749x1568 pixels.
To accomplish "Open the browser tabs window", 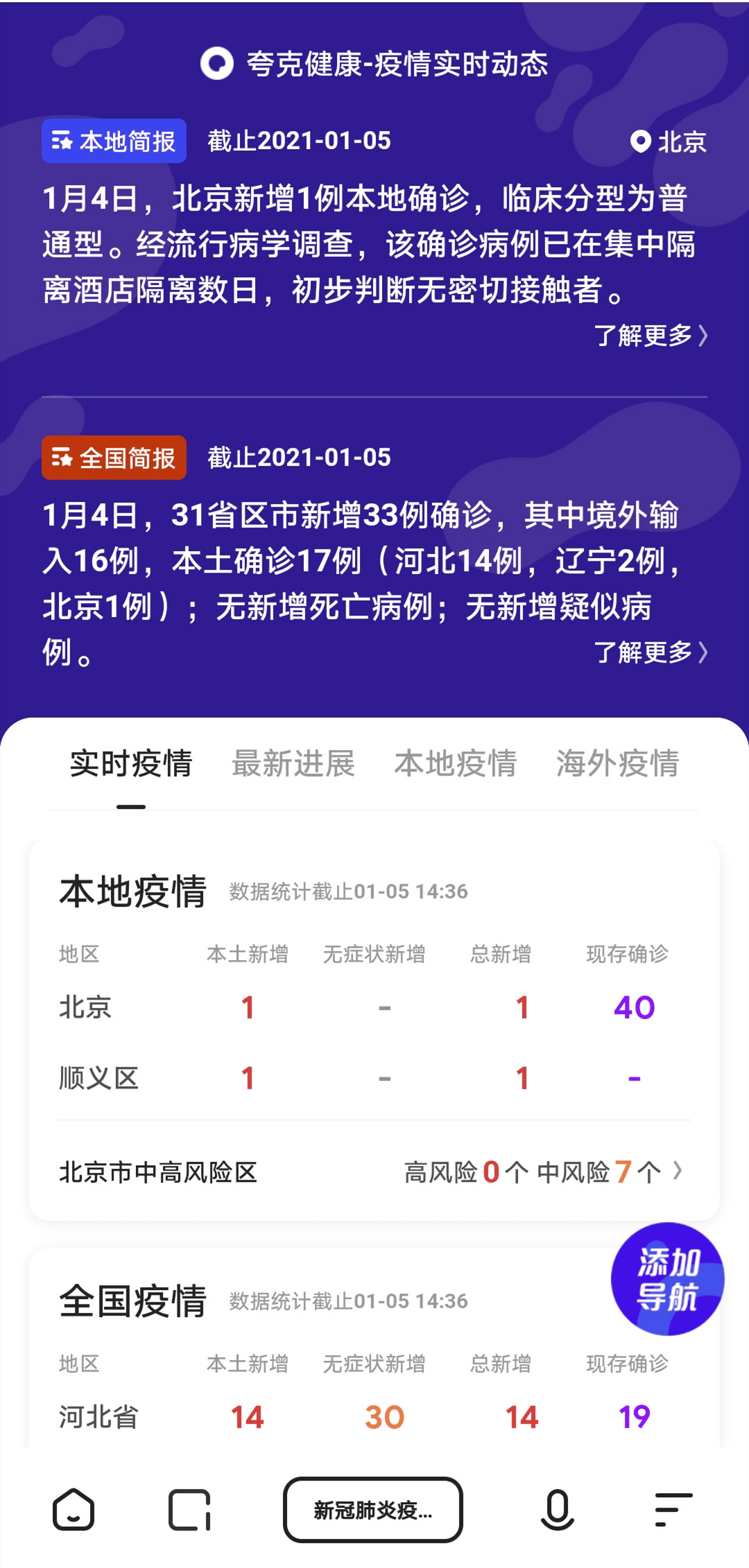I will coord(189,1510).
